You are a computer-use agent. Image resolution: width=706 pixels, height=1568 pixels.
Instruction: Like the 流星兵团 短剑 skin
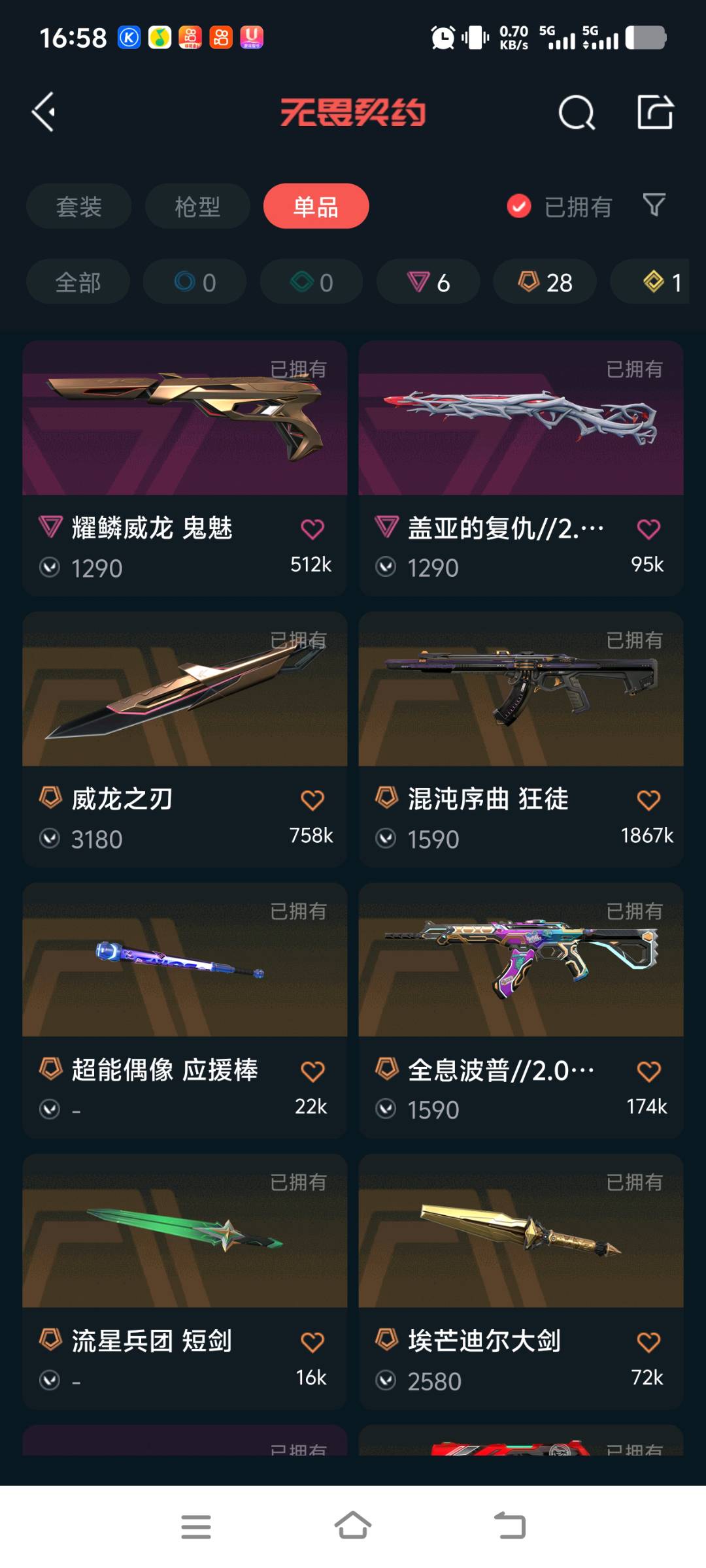point(312,1343)
